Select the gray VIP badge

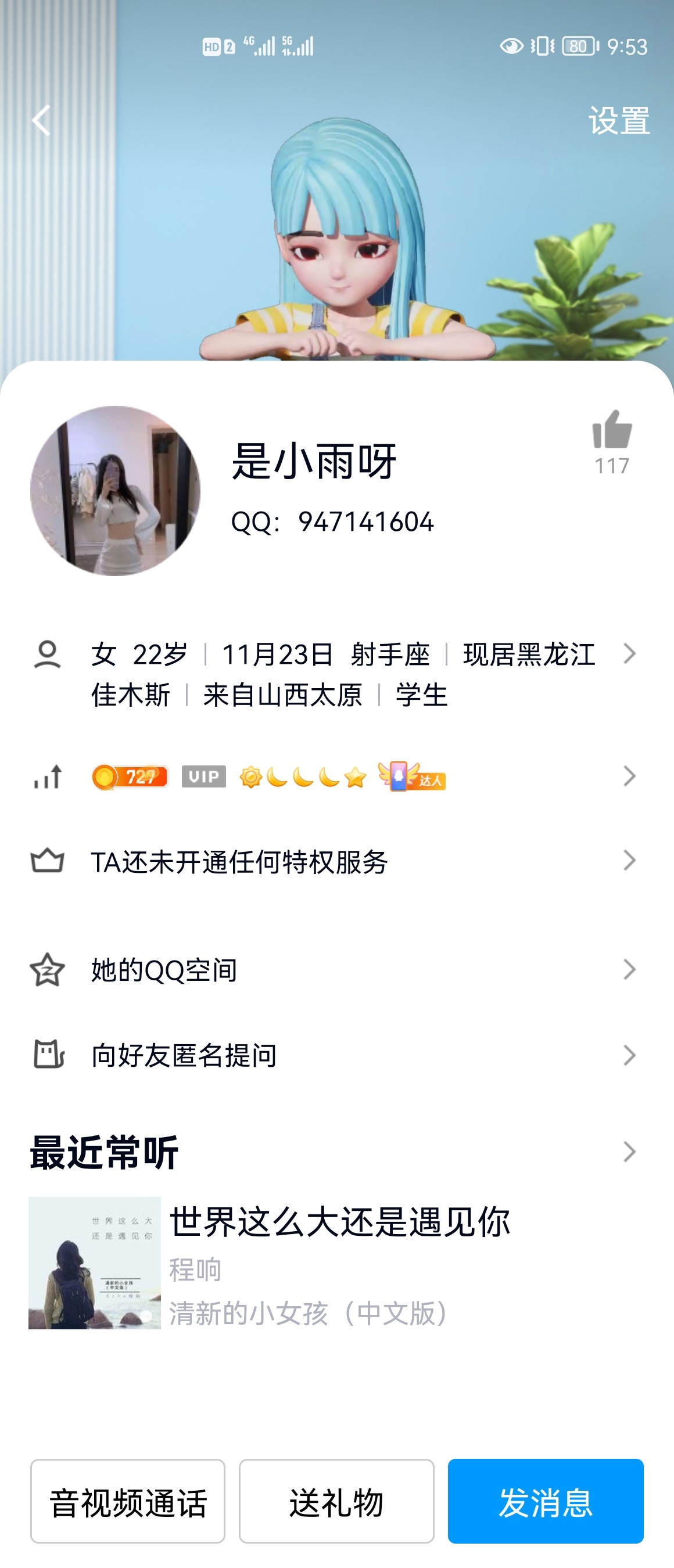click(x=205, y=776)
